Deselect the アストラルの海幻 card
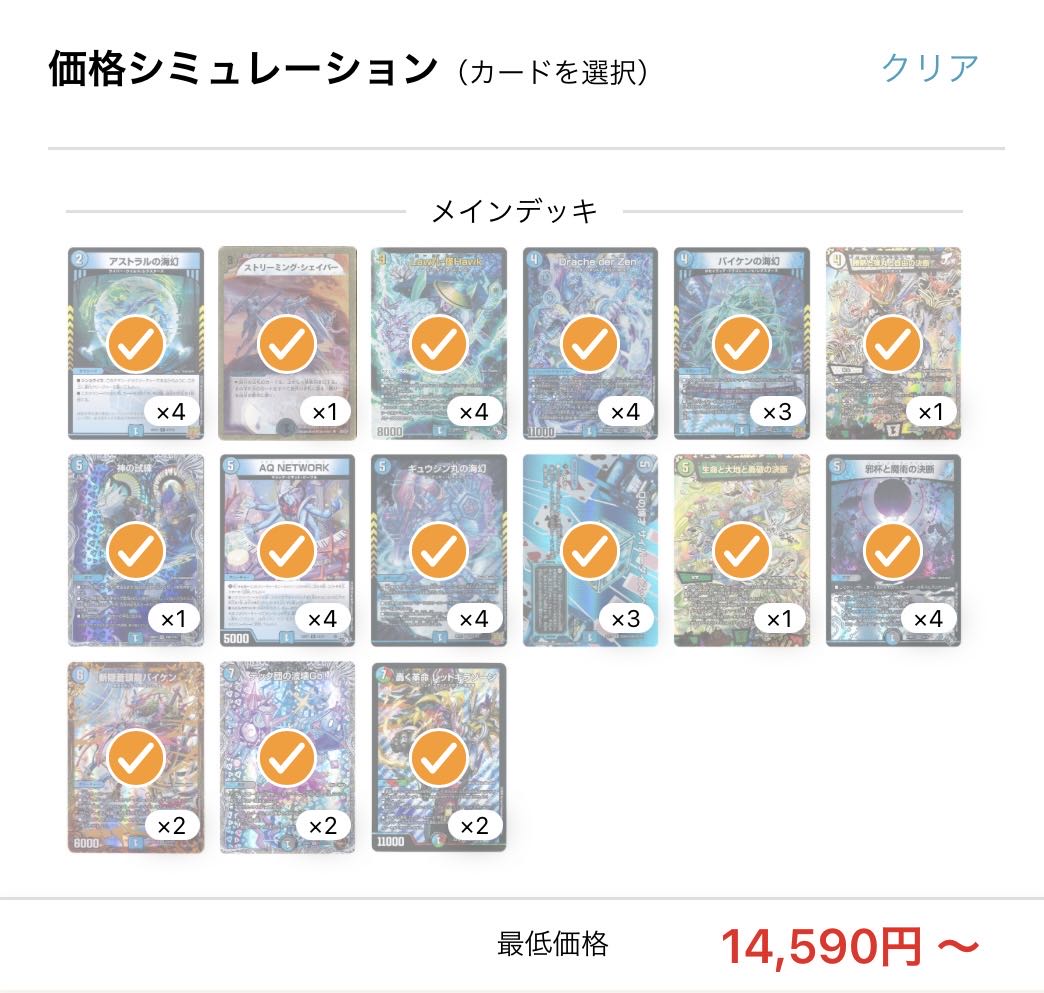Screen dimensions: 1044x993 pos(136,344)
